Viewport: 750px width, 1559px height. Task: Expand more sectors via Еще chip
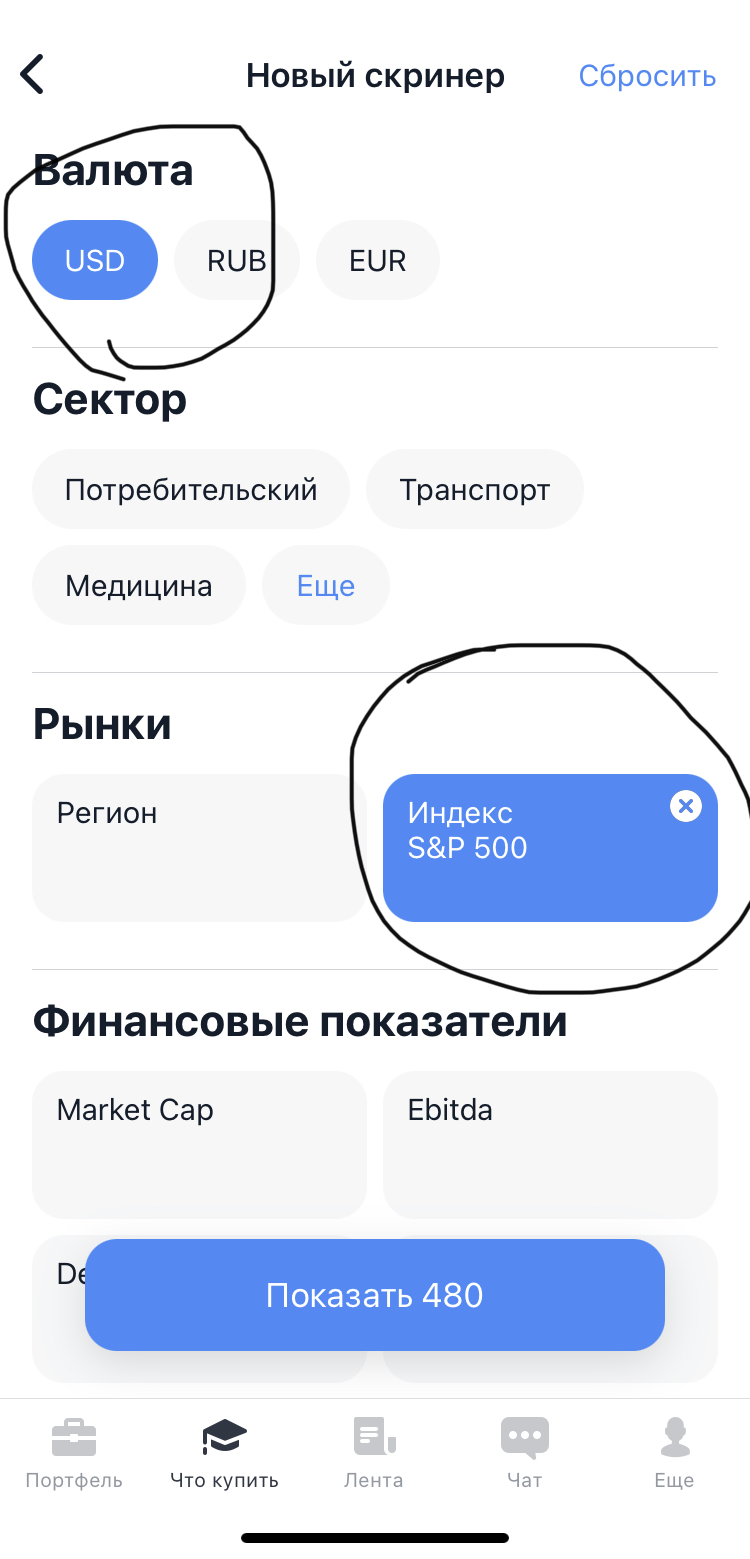[x=326, y=585]
